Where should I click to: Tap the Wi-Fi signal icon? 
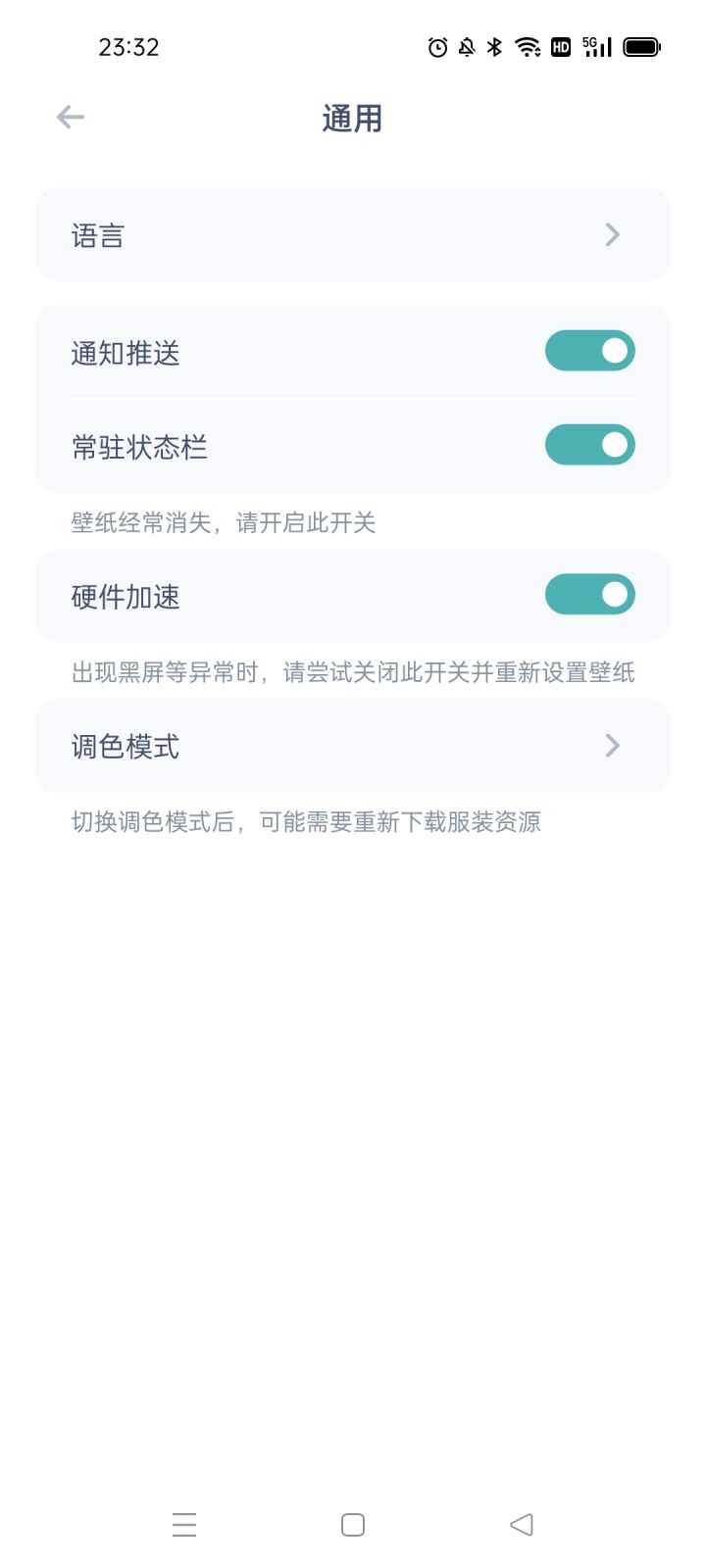coord(528,47)
